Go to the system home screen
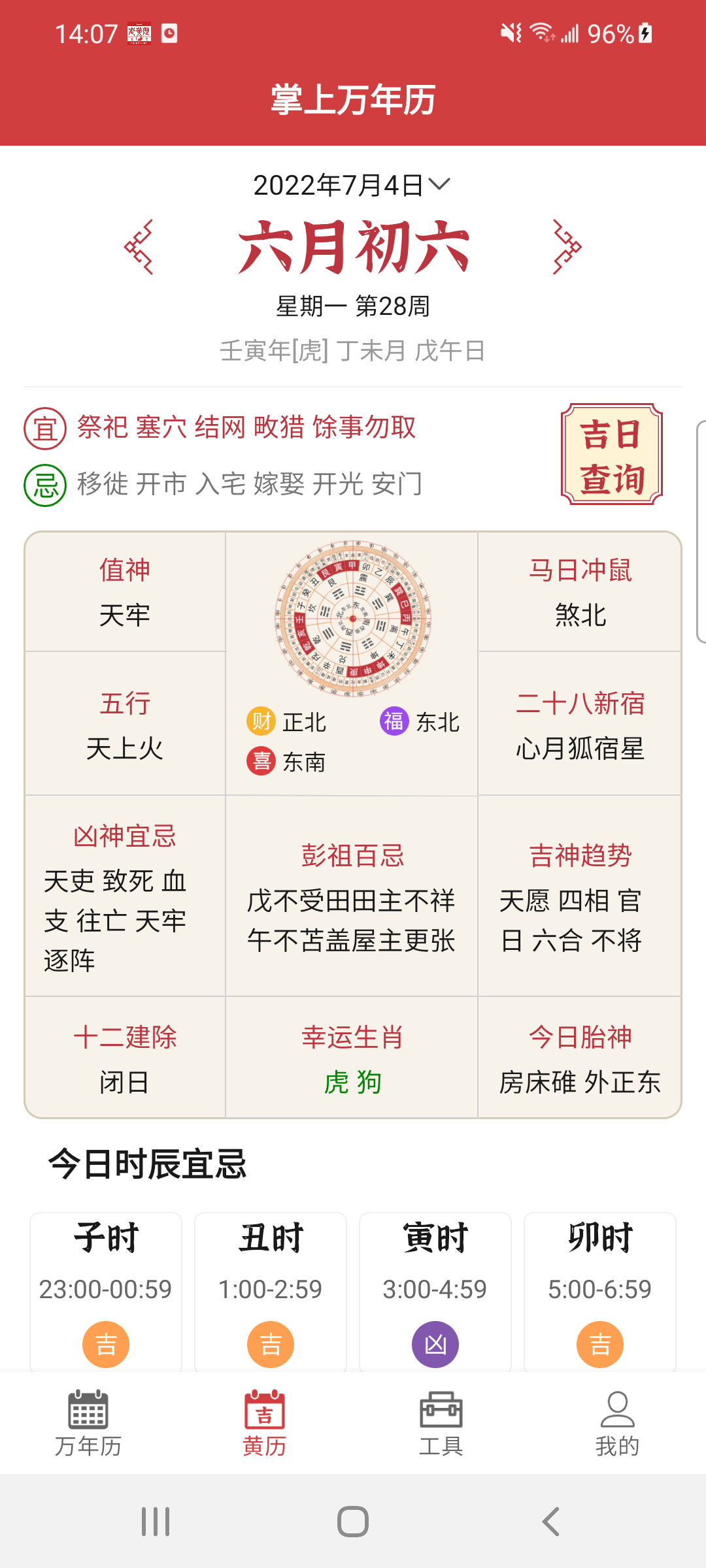The width and height of the screenshot is (706, 1568). click(x=353, y=1522)
